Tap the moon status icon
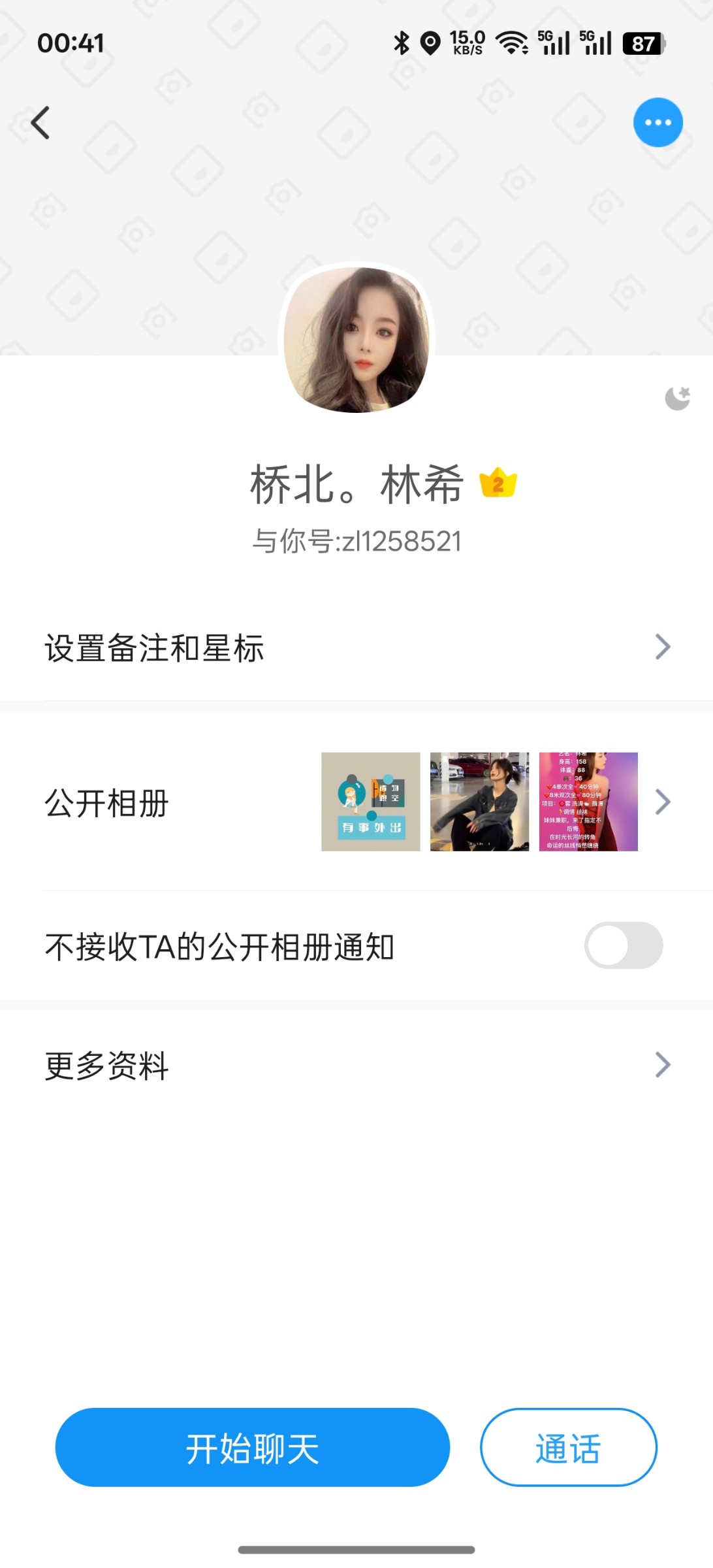713x1568 pixels. [x=677, y=399]
